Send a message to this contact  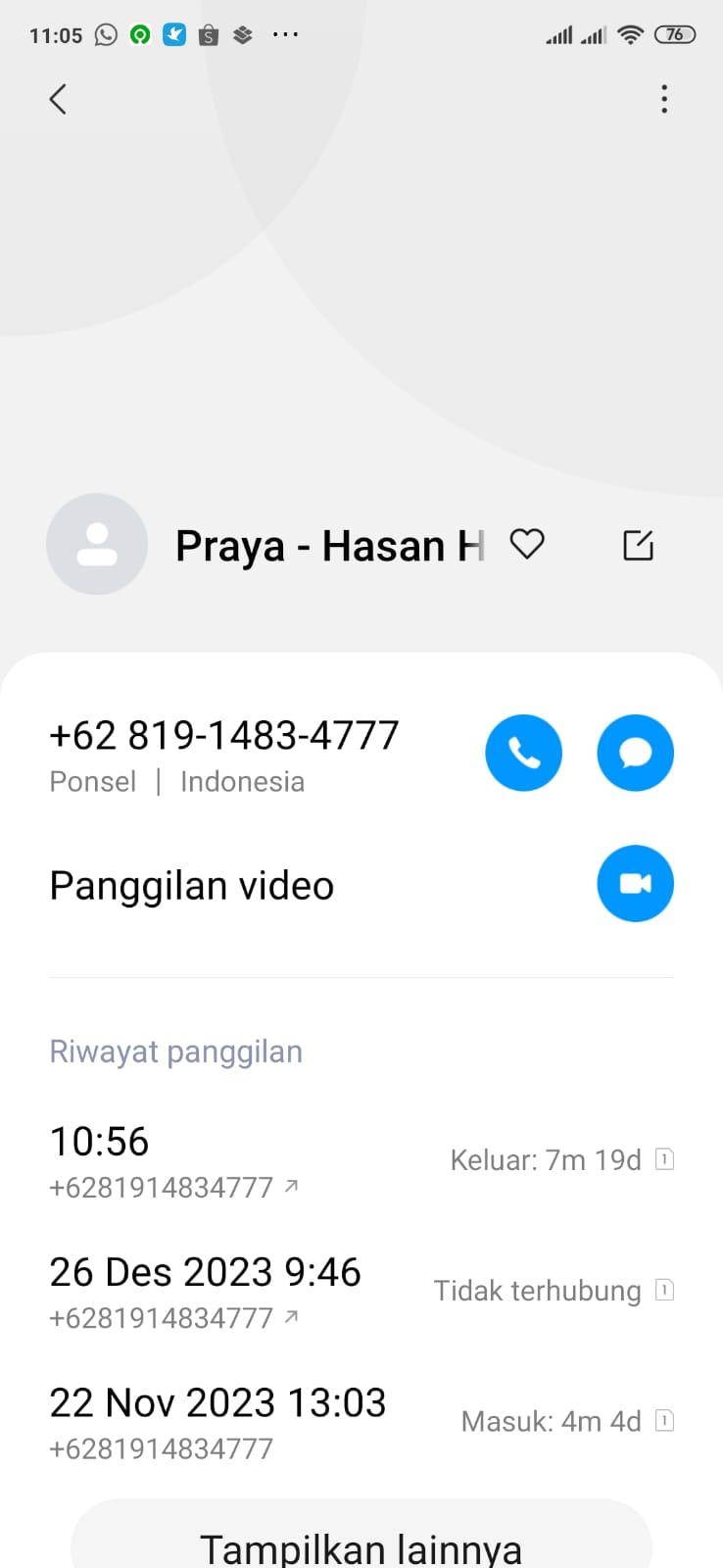[635, 753]
